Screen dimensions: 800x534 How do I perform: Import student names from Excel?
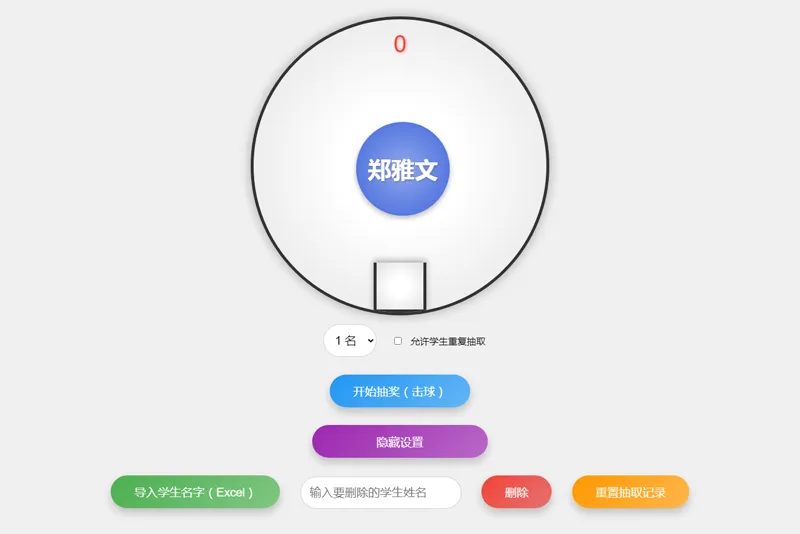[x=194, y=492]
